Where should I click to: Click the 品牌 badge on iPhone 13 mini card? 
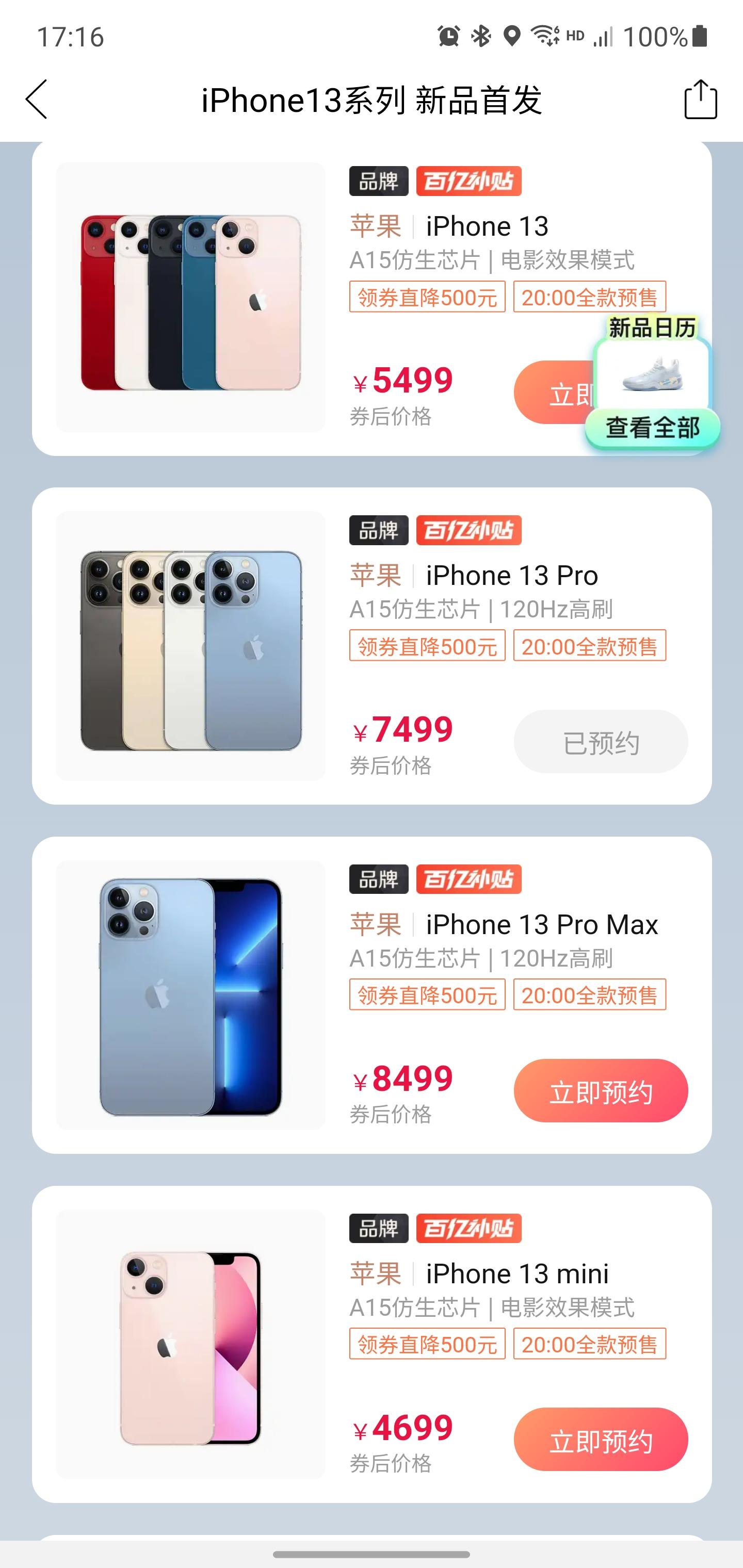(x=378, y=1229)
